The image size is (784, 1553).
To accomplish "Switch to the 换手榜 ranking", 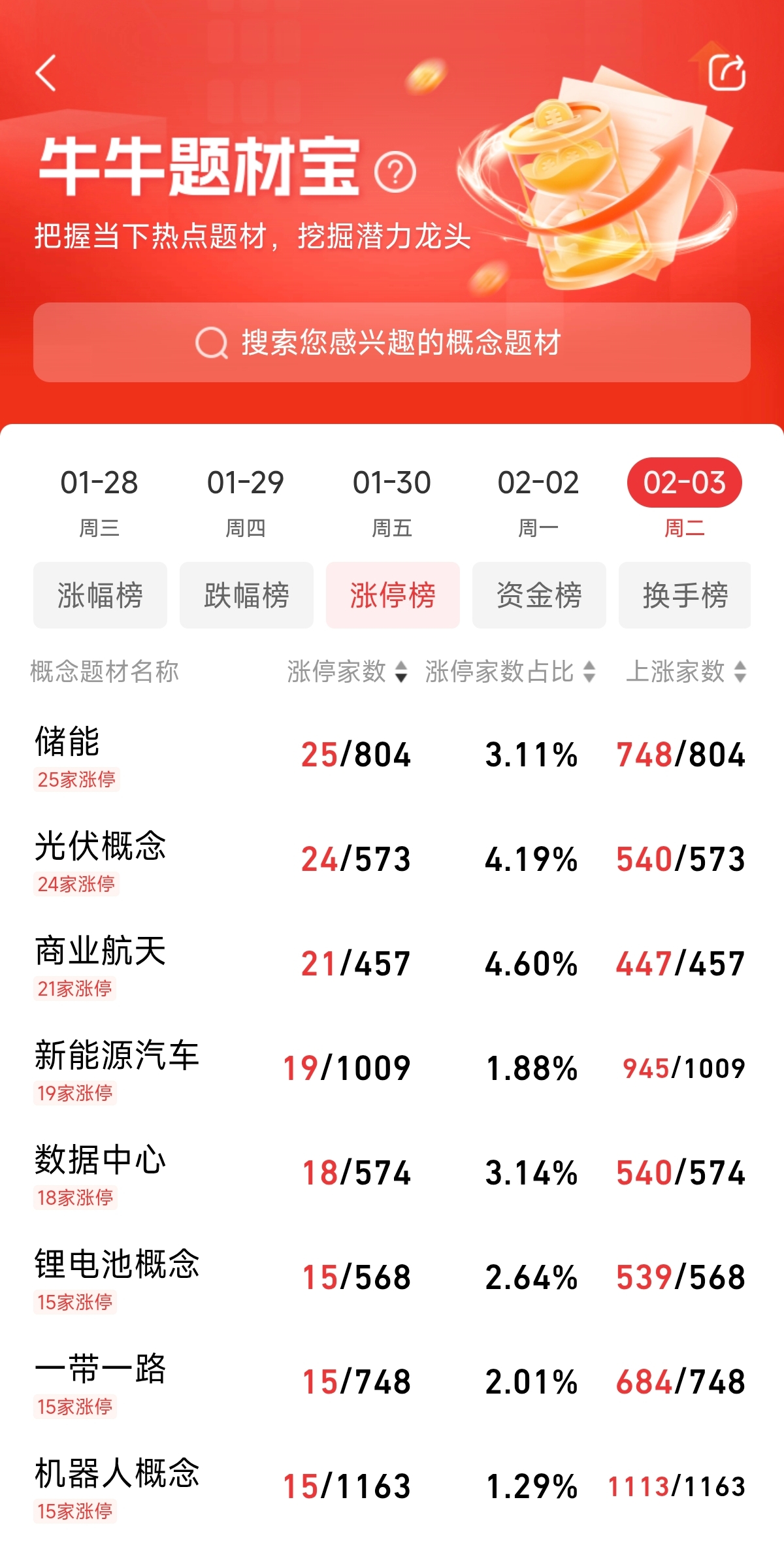I will tap(684, 595).
